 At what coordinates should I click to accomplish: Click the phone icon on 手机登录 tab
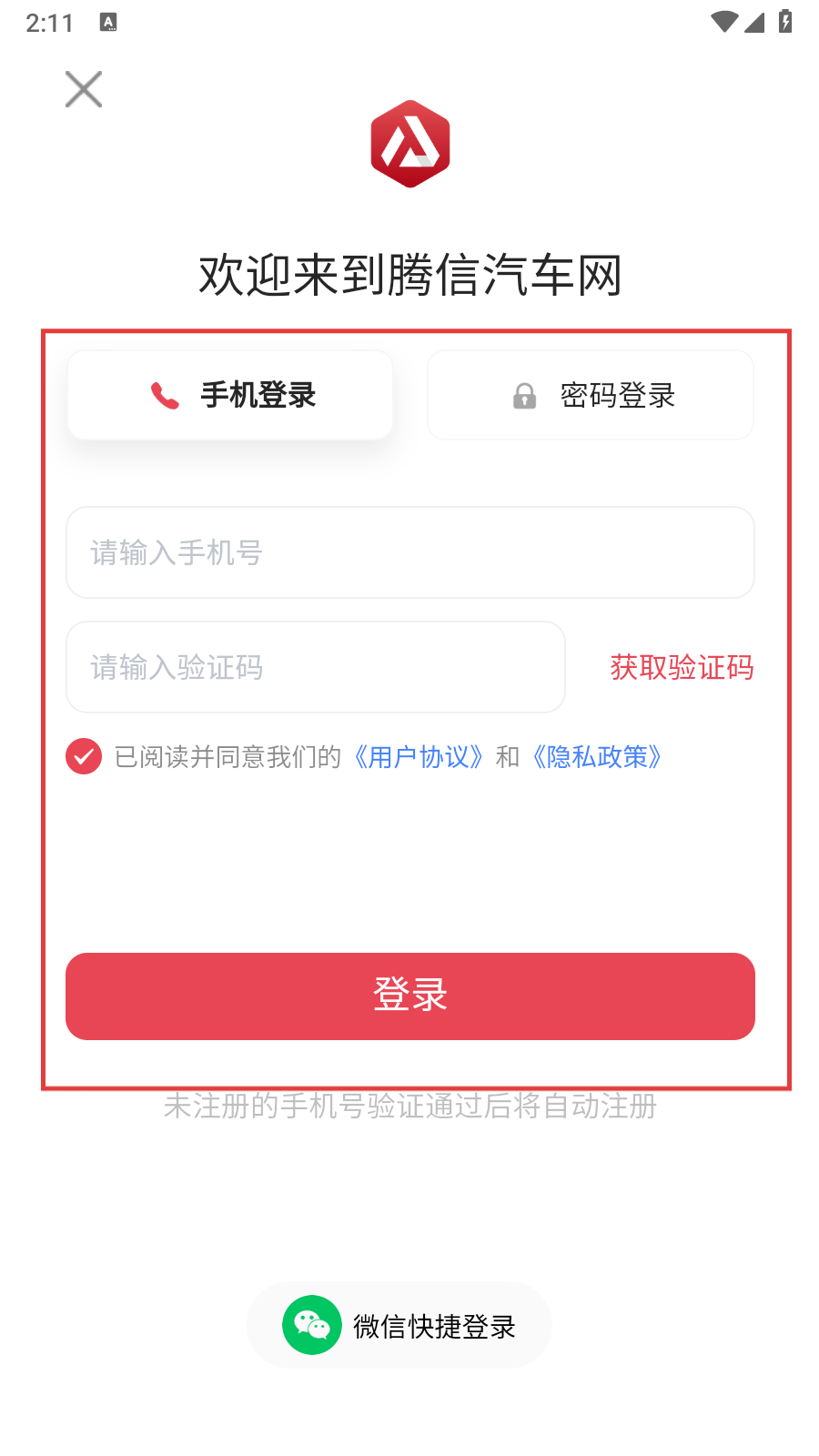[x=164, y=395]
